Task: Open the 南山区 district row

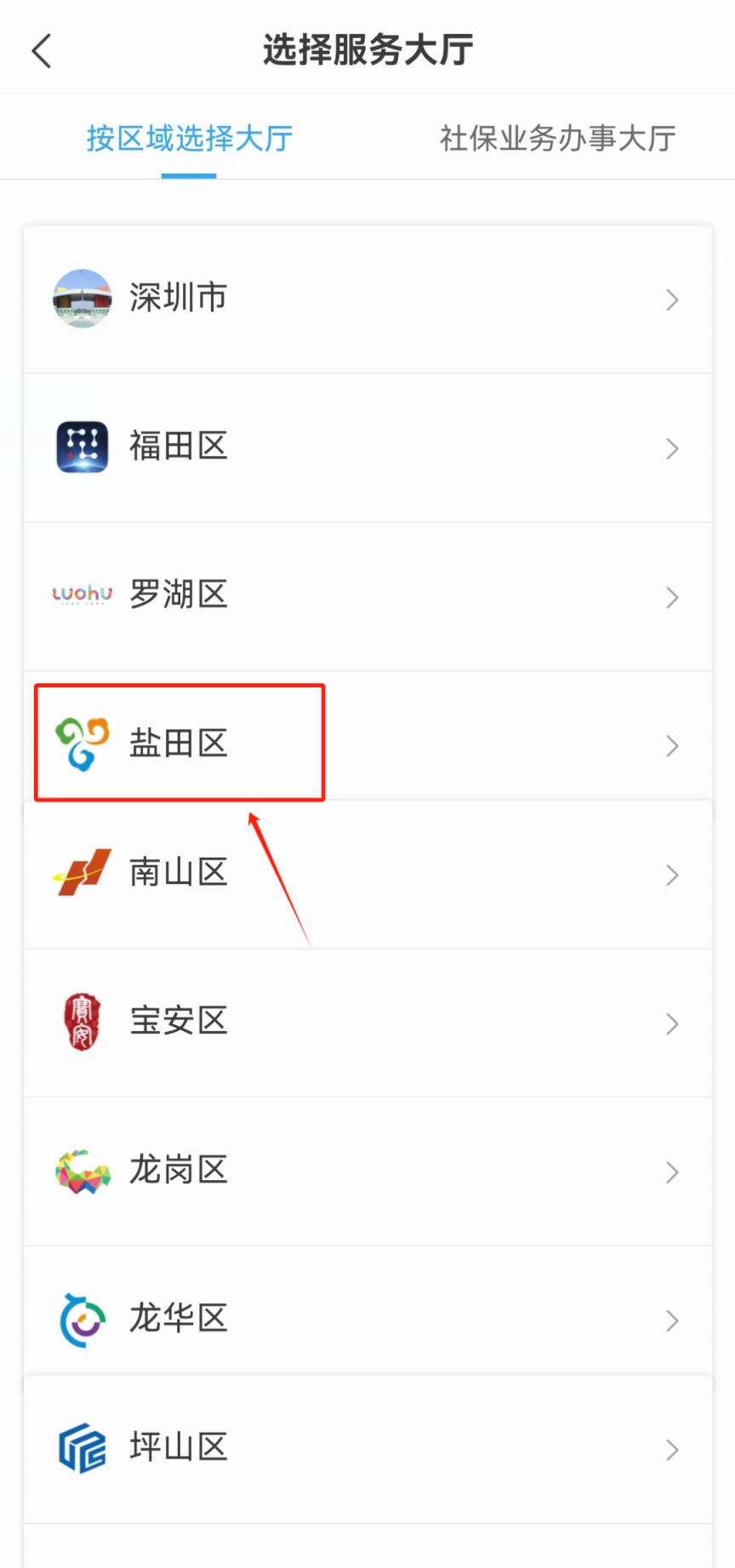Action: point(367,874)
